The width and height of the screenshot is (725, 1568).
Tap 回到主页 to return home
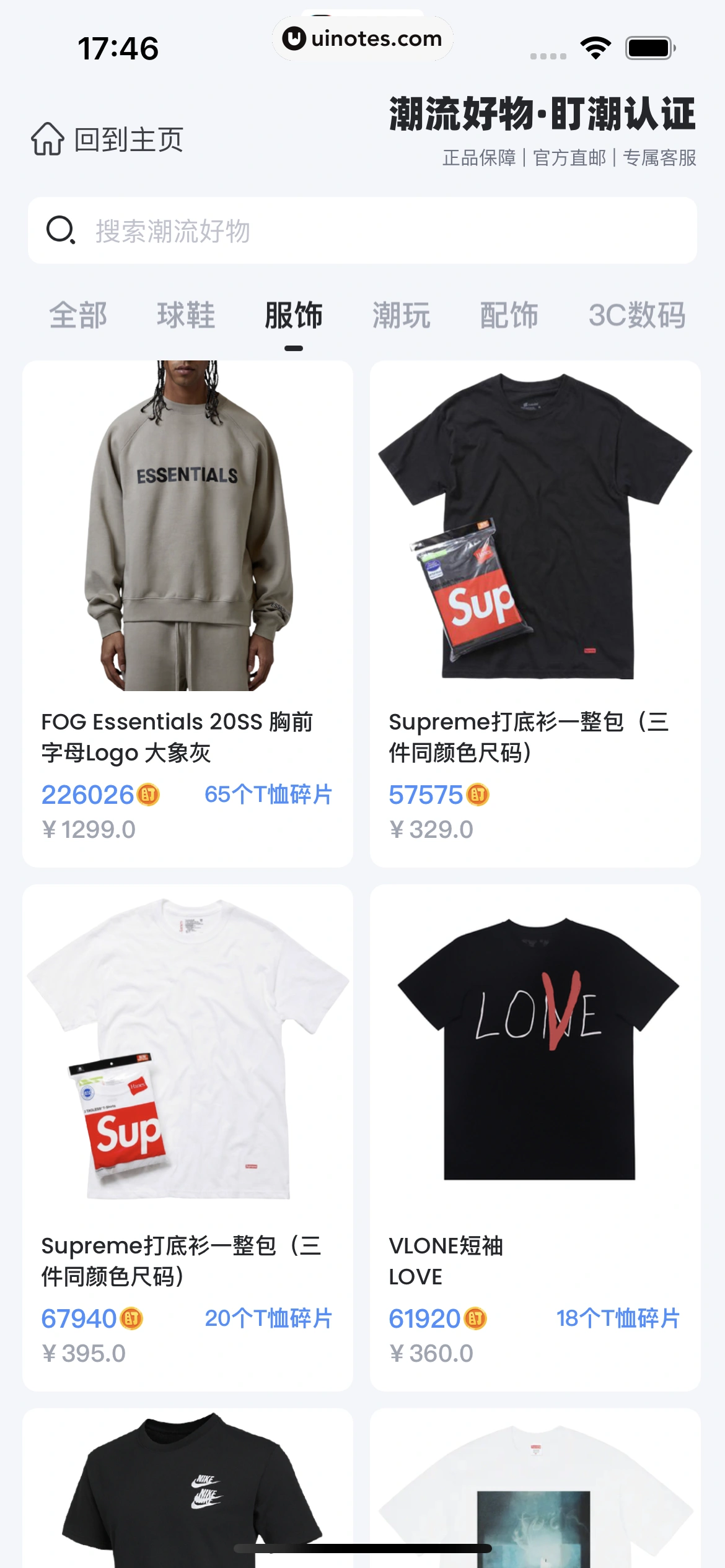(x=108, y=139)
